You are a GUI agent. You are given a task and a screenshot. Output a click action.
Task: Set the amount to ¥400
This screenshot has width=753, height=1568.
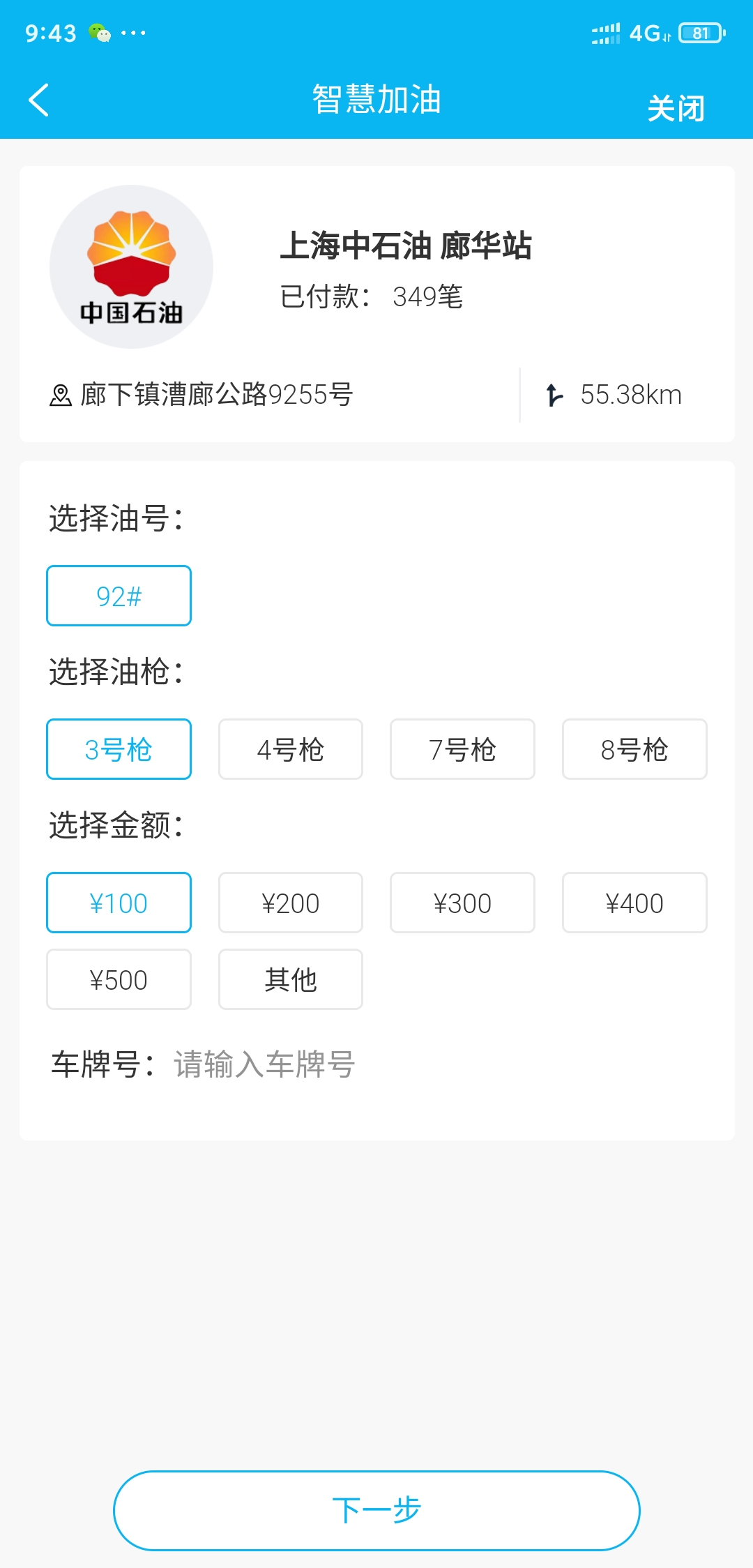(634, 903)
